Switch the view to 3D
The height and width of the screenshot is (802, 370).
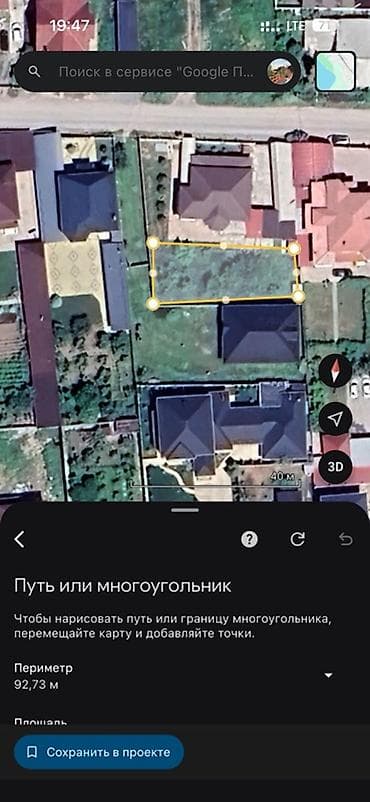click(x=335, y=467)
